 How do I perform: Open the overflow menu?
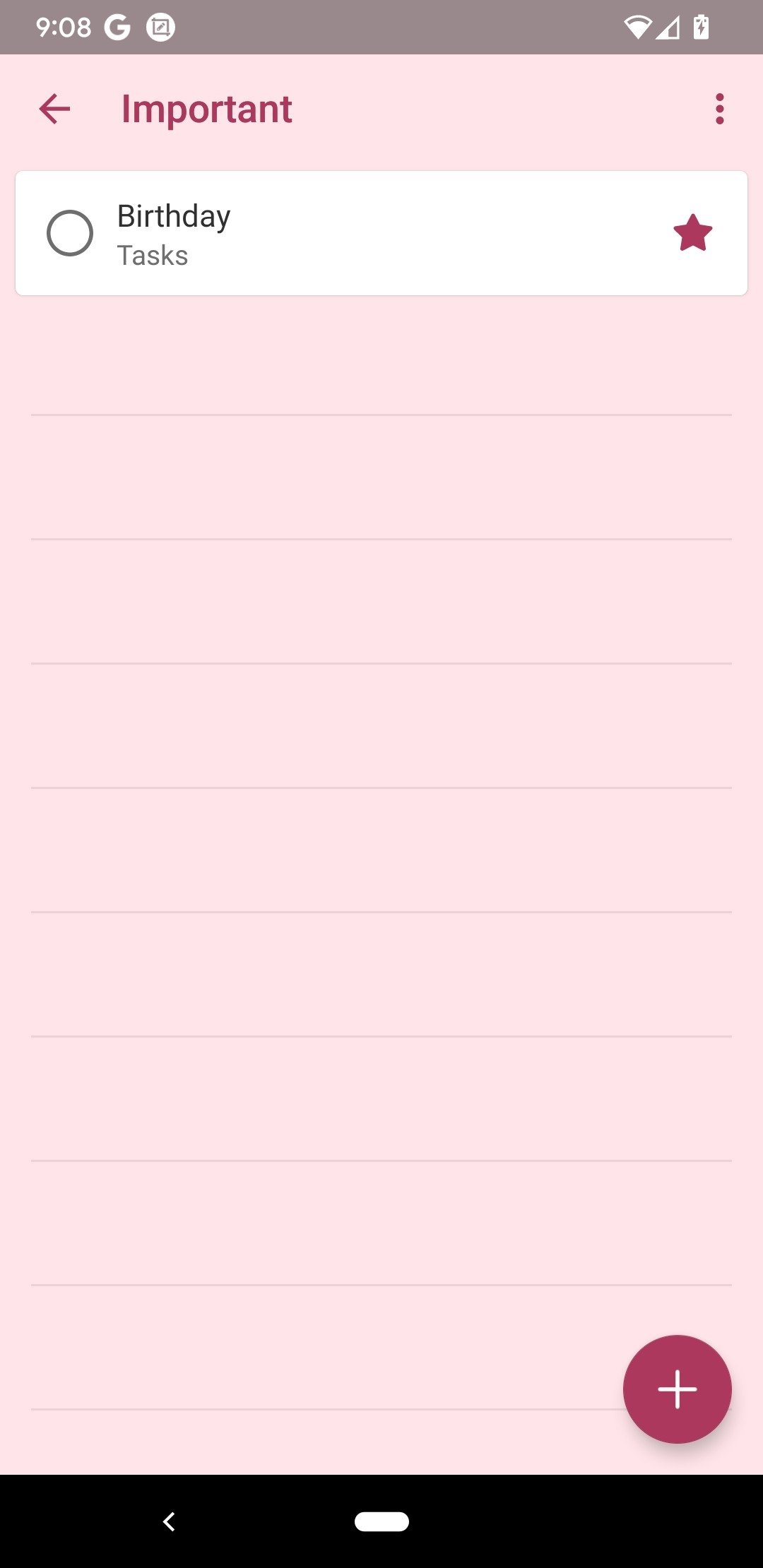719,109
